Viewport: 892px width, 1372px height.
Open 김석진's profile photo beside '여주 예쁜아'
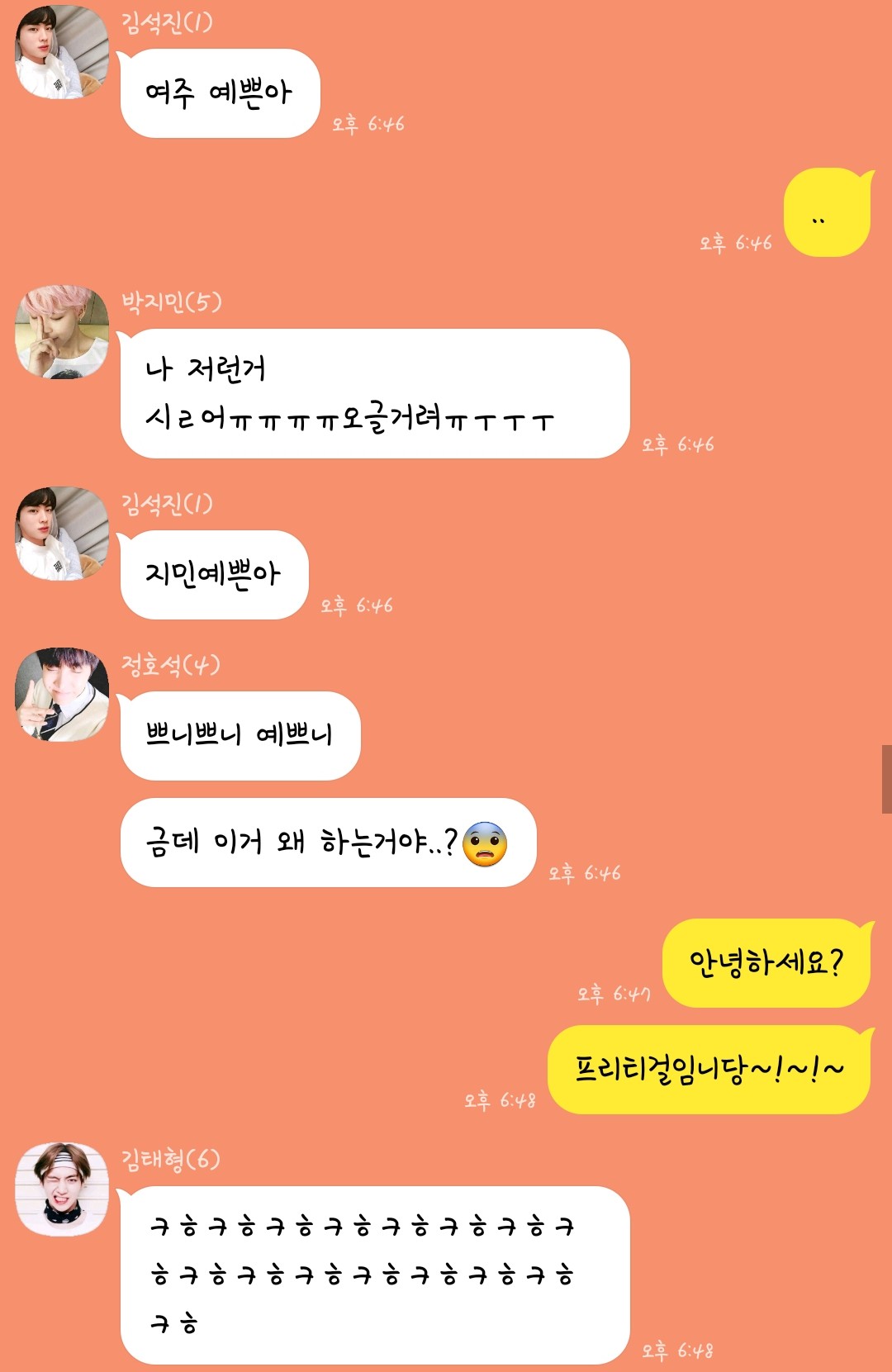tap(62, 51)
